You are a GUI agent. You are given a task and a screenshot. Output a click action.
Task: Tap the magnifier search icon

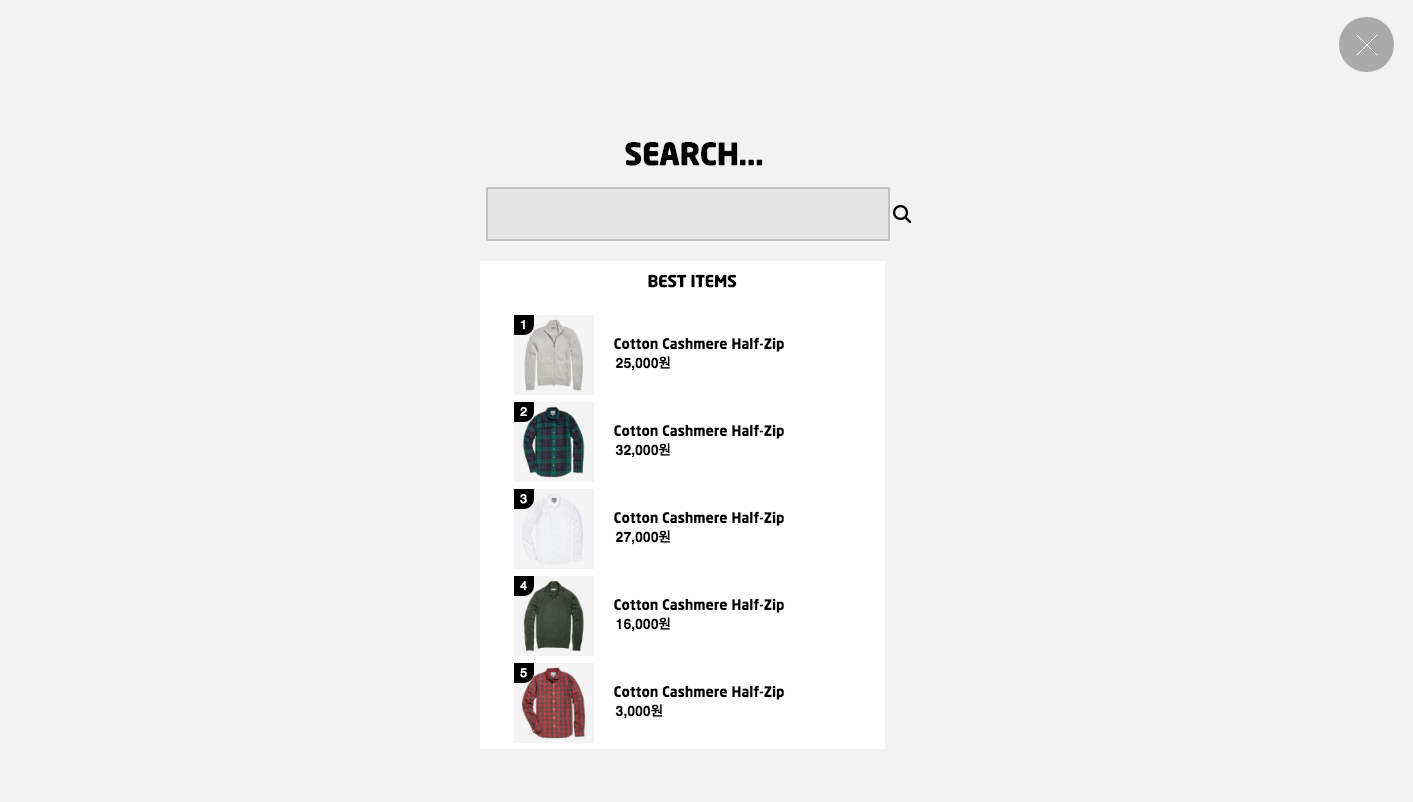pyautogui.click(x=902, y=214)
